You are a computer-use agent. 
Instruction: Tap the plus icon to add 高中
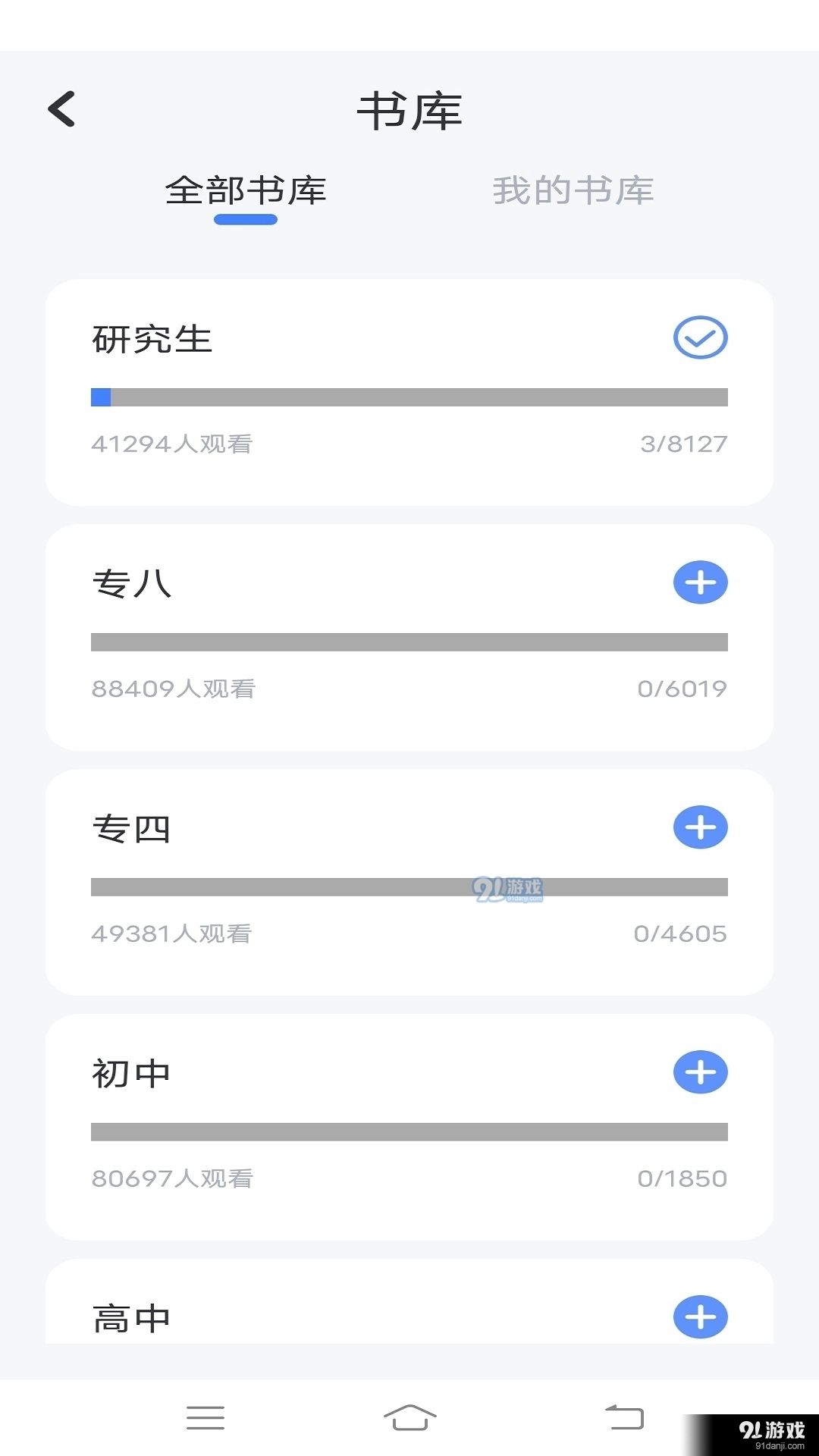[699, 1316]
